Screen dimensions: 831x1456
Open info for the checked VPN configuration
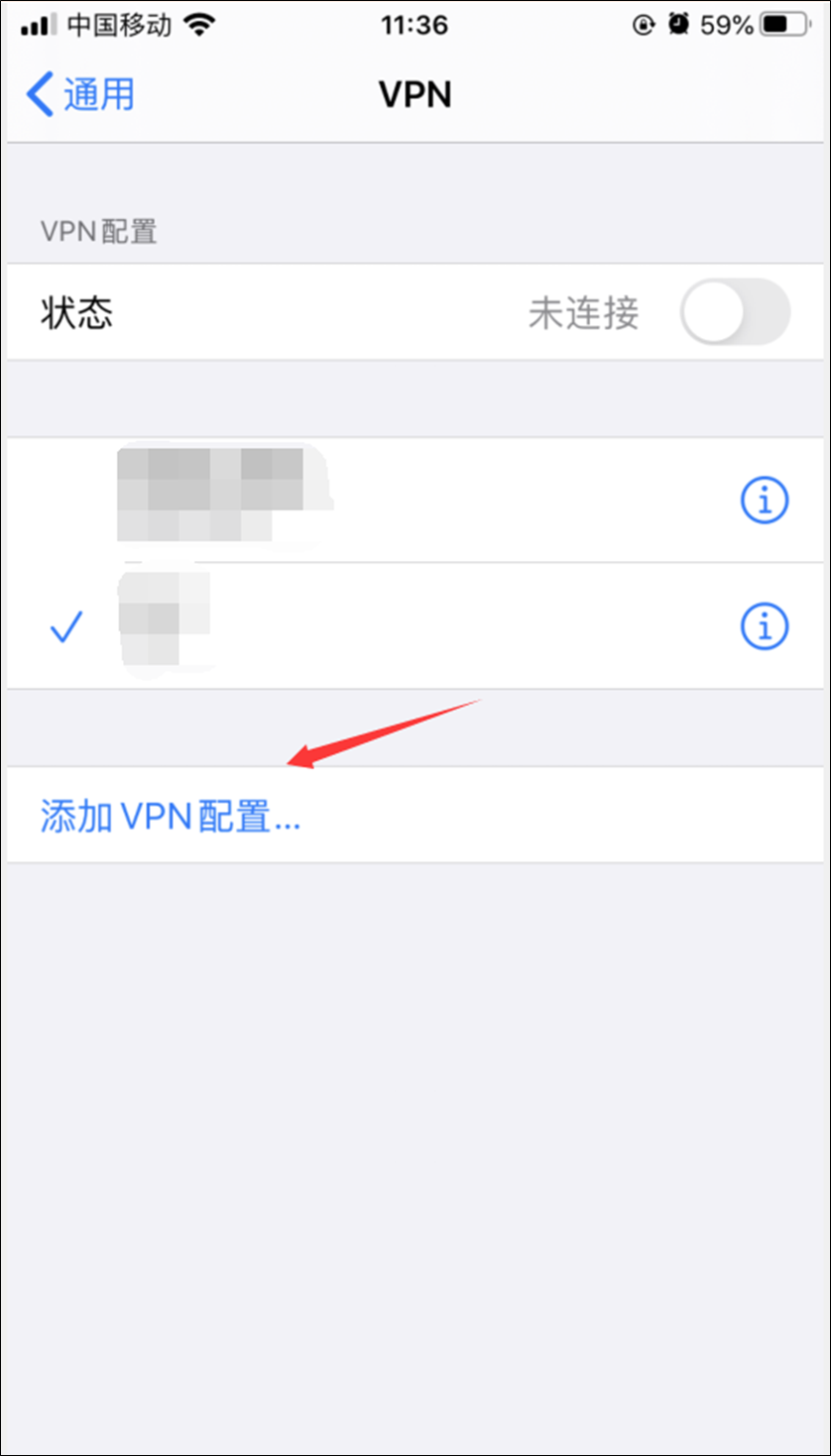(x=764, y=626)
